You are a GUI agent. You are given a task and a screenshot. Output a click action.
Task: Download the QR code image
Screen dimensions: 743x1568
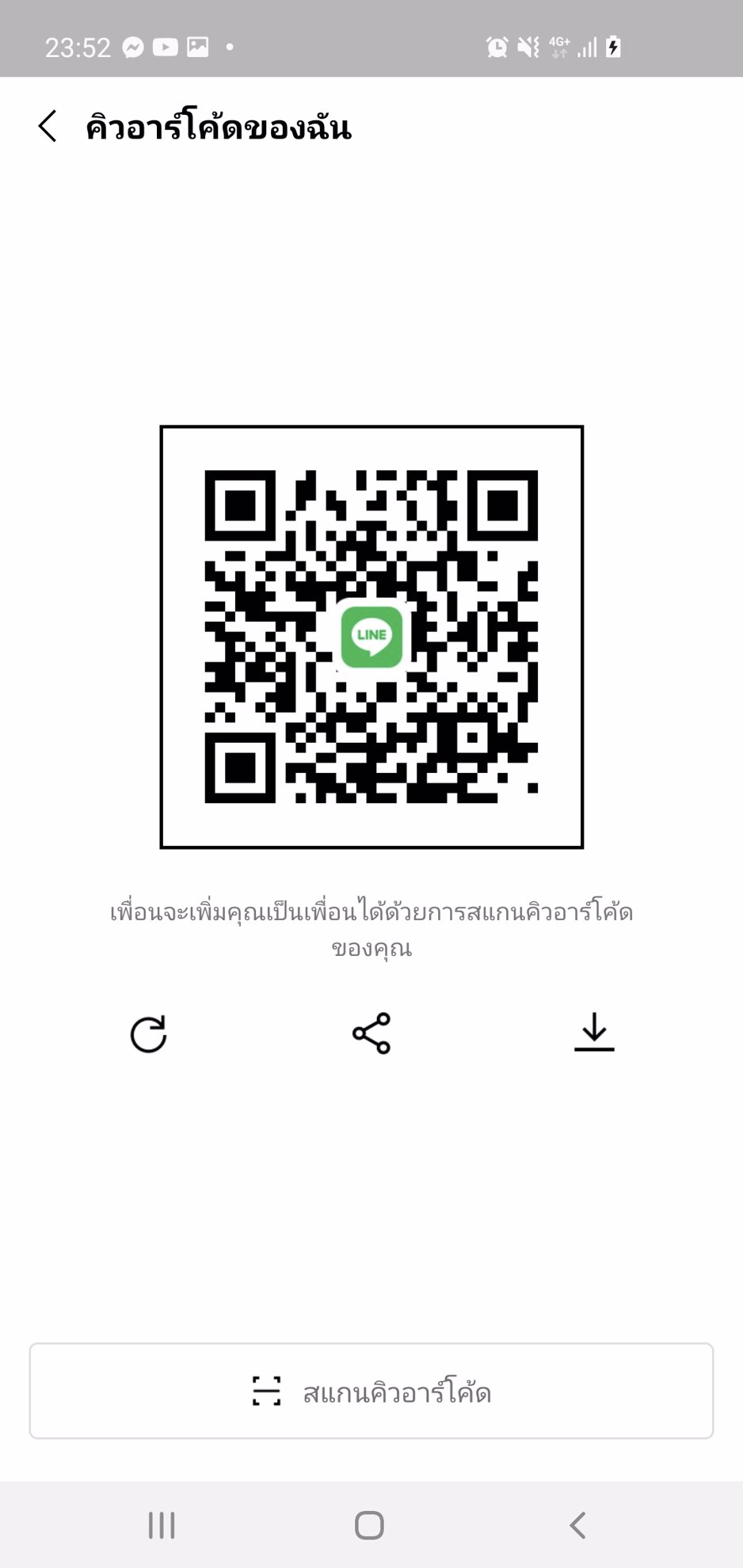coord(594,1032)
